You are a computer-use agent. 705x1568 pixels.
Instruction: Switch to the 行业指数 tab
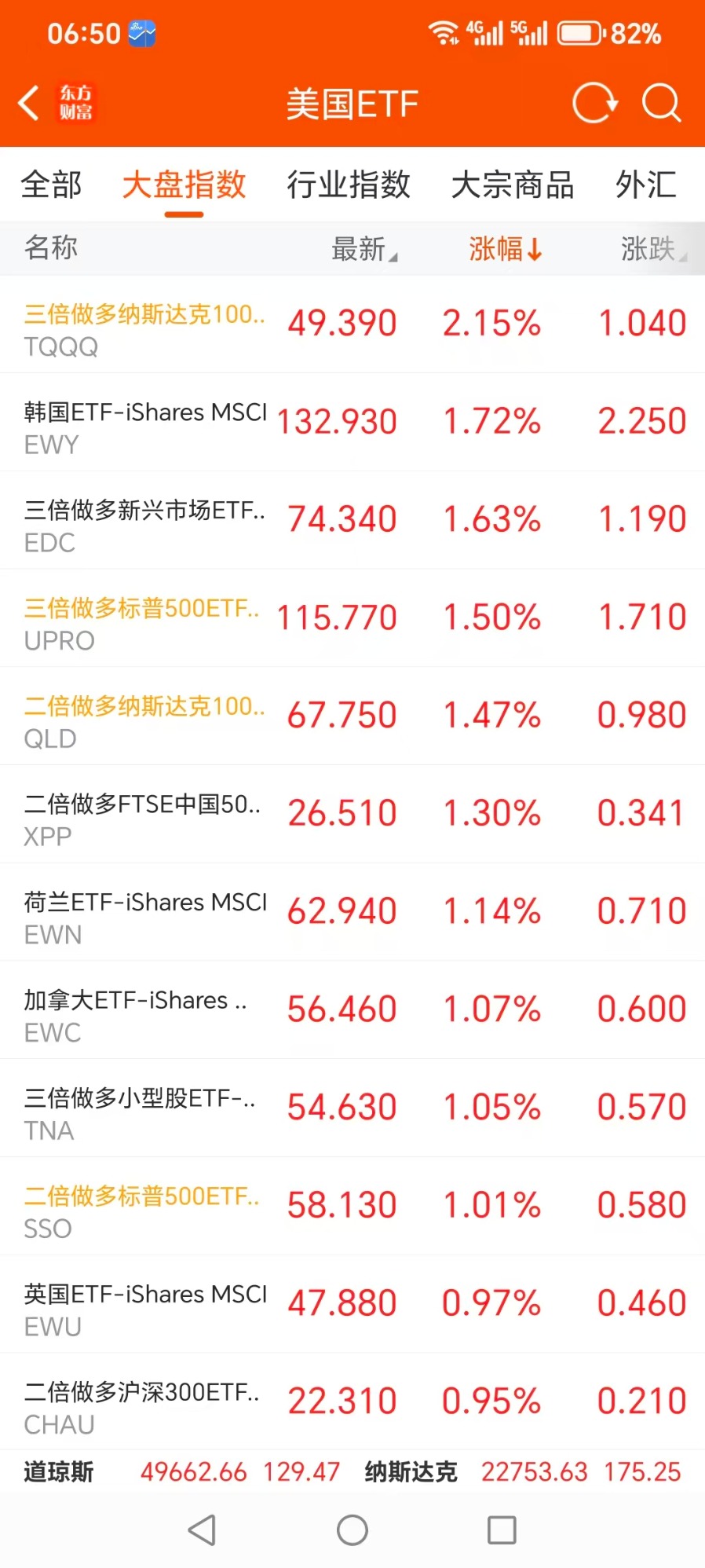point(348,185)
